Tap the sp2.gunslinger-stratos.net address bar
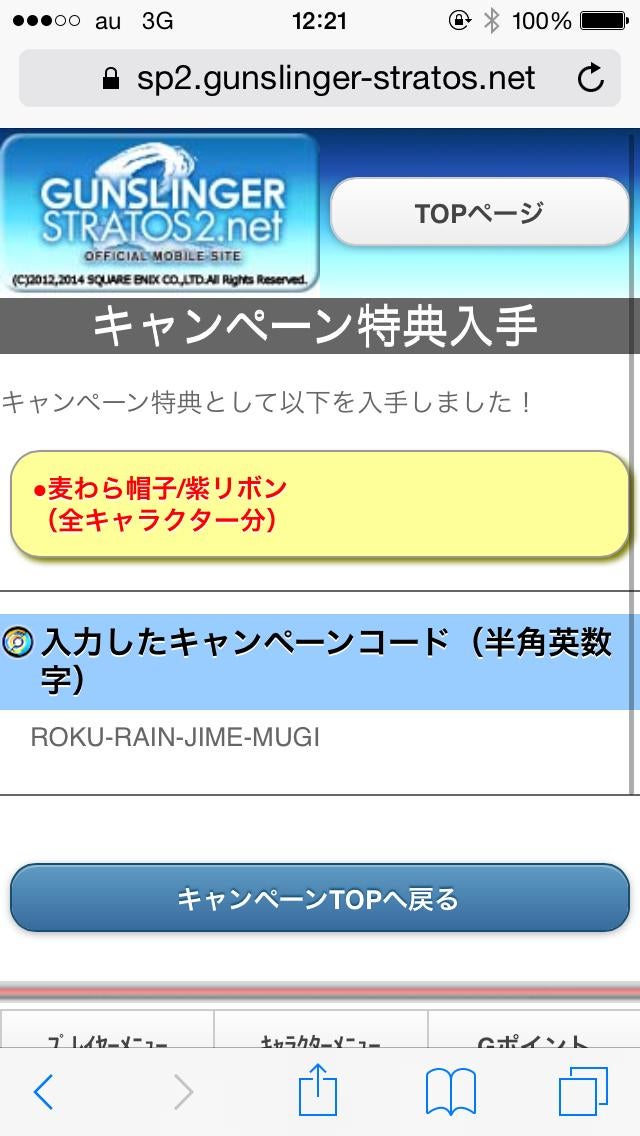Viewport: 640px width, 1136px height. [x=320, y=78]
